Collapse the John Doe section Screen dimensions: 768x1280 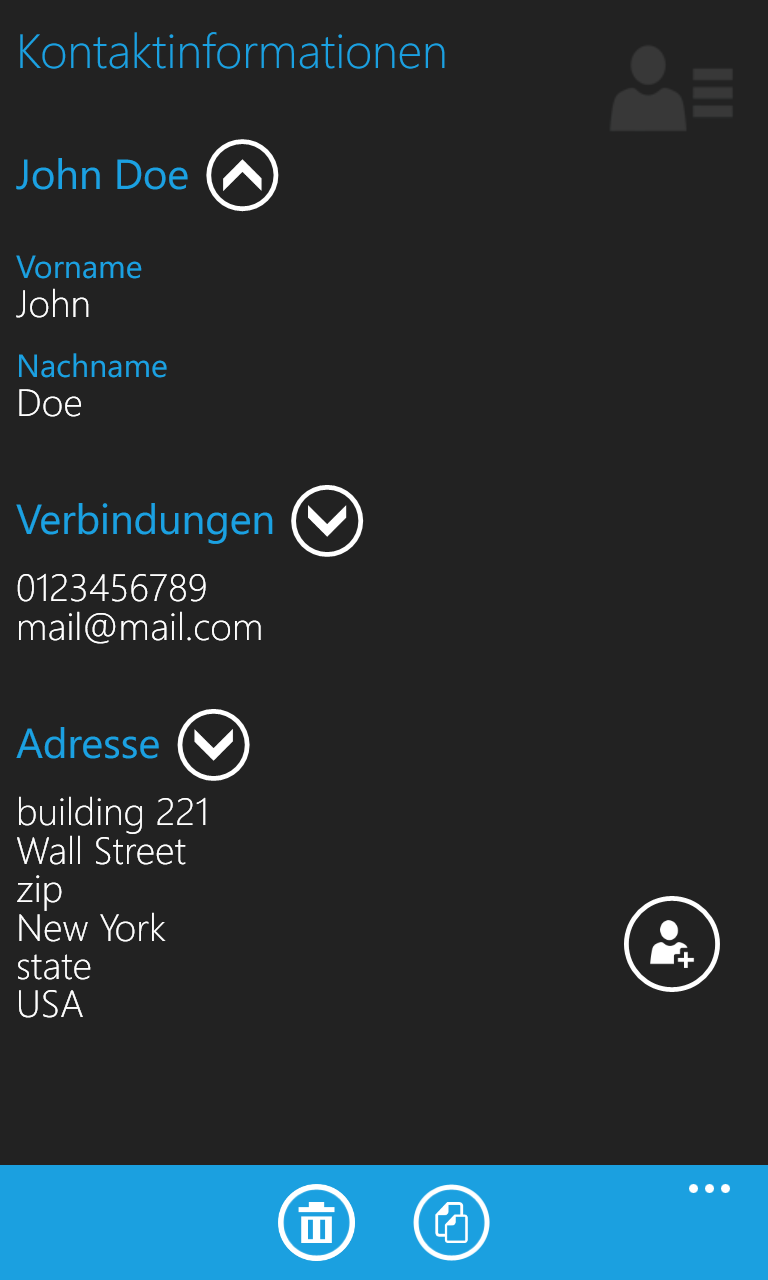[x=242, y=175]
